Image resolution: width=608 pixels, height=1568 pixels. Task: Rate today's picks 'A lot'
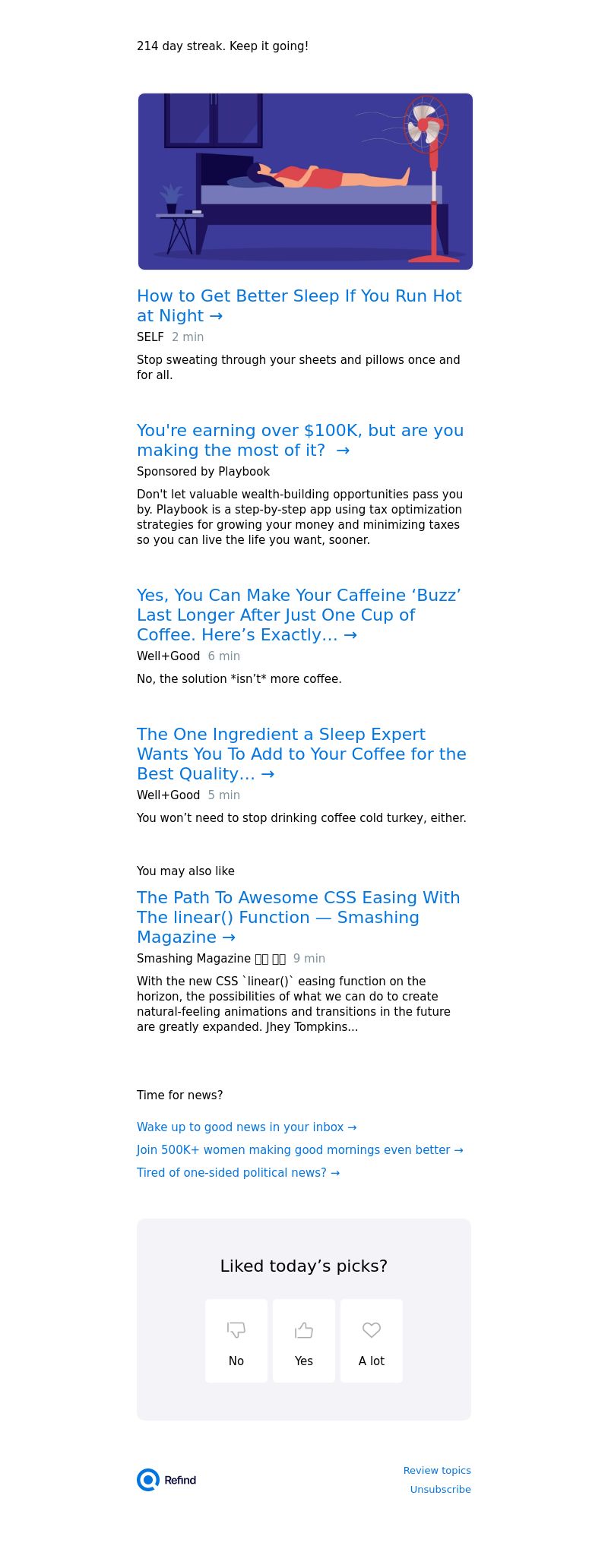click(372, 1341)
